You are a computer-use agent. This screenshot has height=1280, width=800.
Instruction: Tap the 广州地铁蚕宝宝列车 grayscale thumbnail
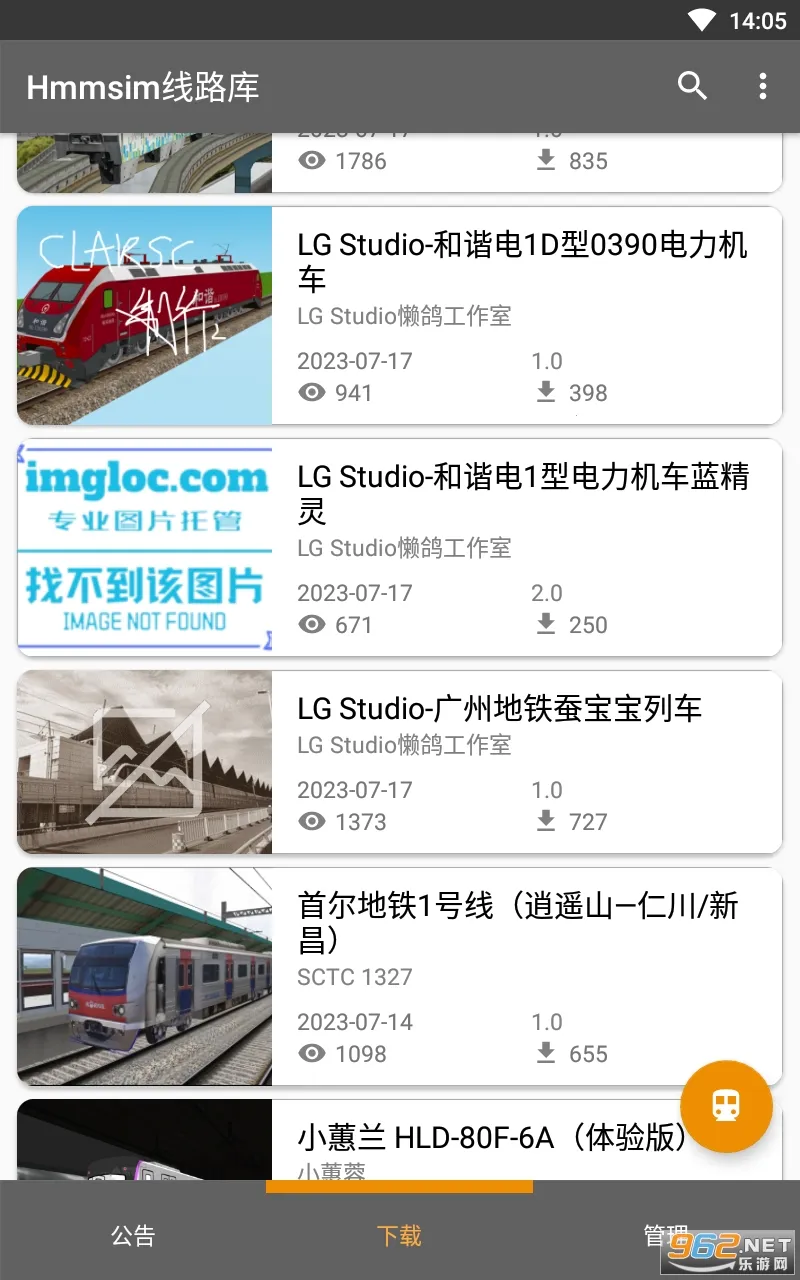[144, 762]
